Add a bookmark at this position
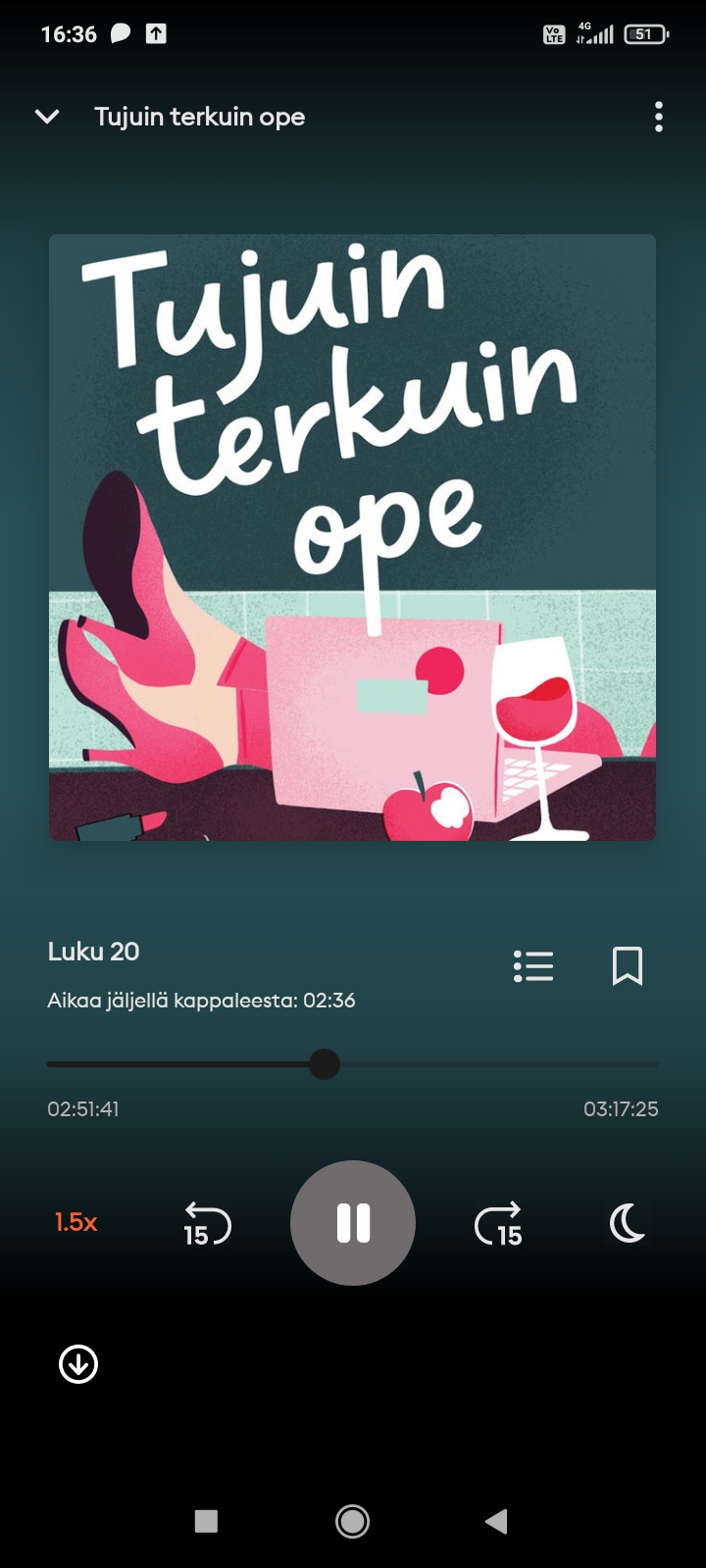Image resolution: width=706 pixels, height=1568 pixels. [x=628, y=966]
